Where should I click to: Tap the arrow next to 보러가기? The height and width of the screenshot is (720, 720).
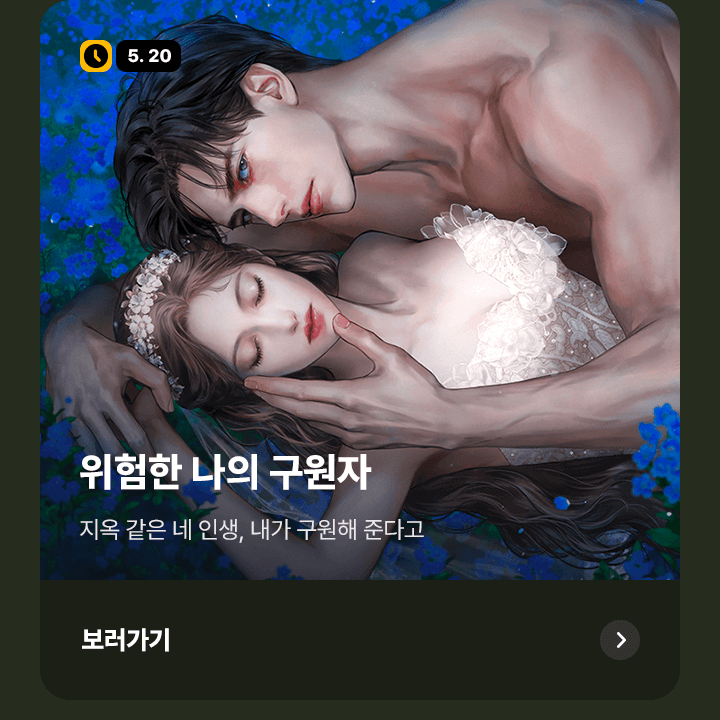(620, 640)
